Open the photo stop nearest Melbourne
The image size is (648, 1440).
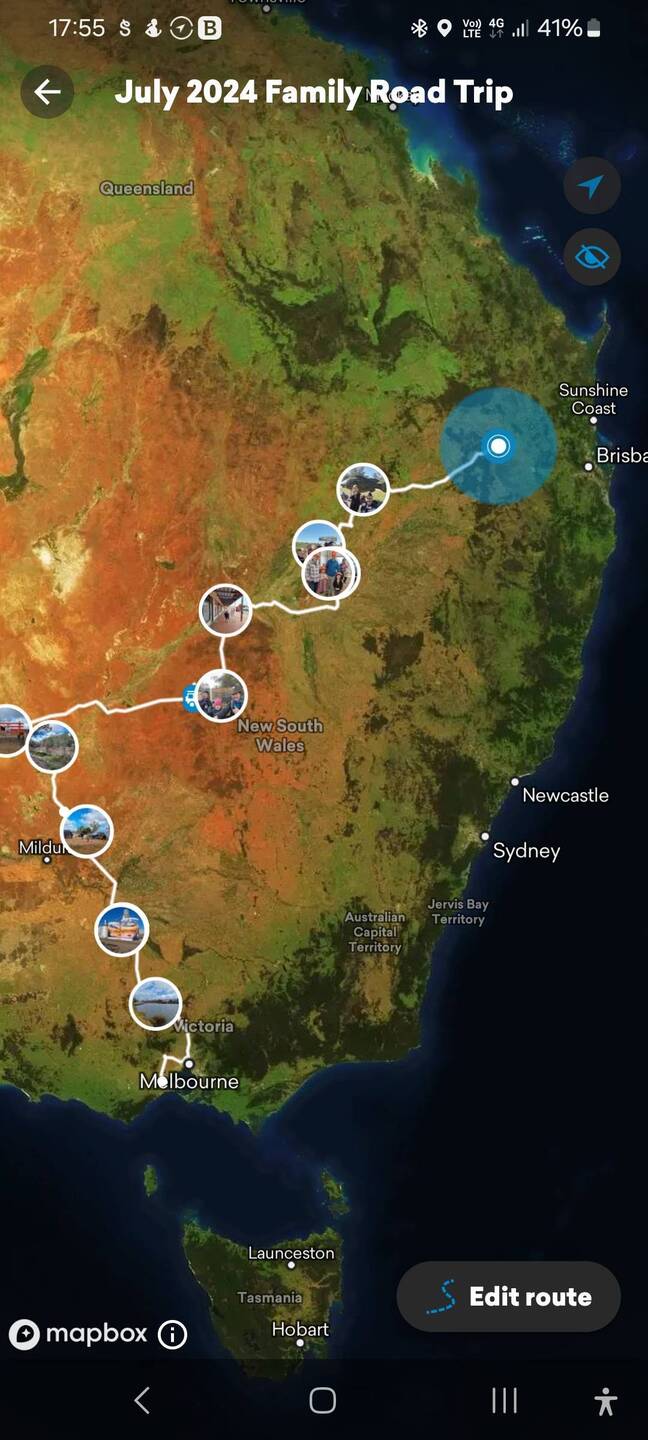[156, 1003]
